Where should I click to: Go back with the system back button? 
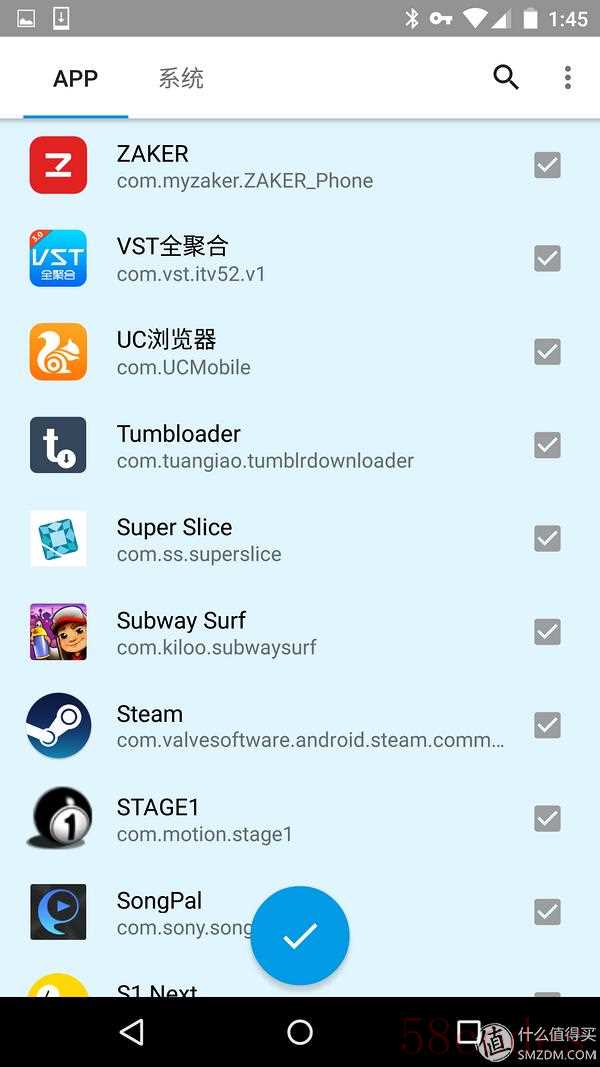point(131,1032)
